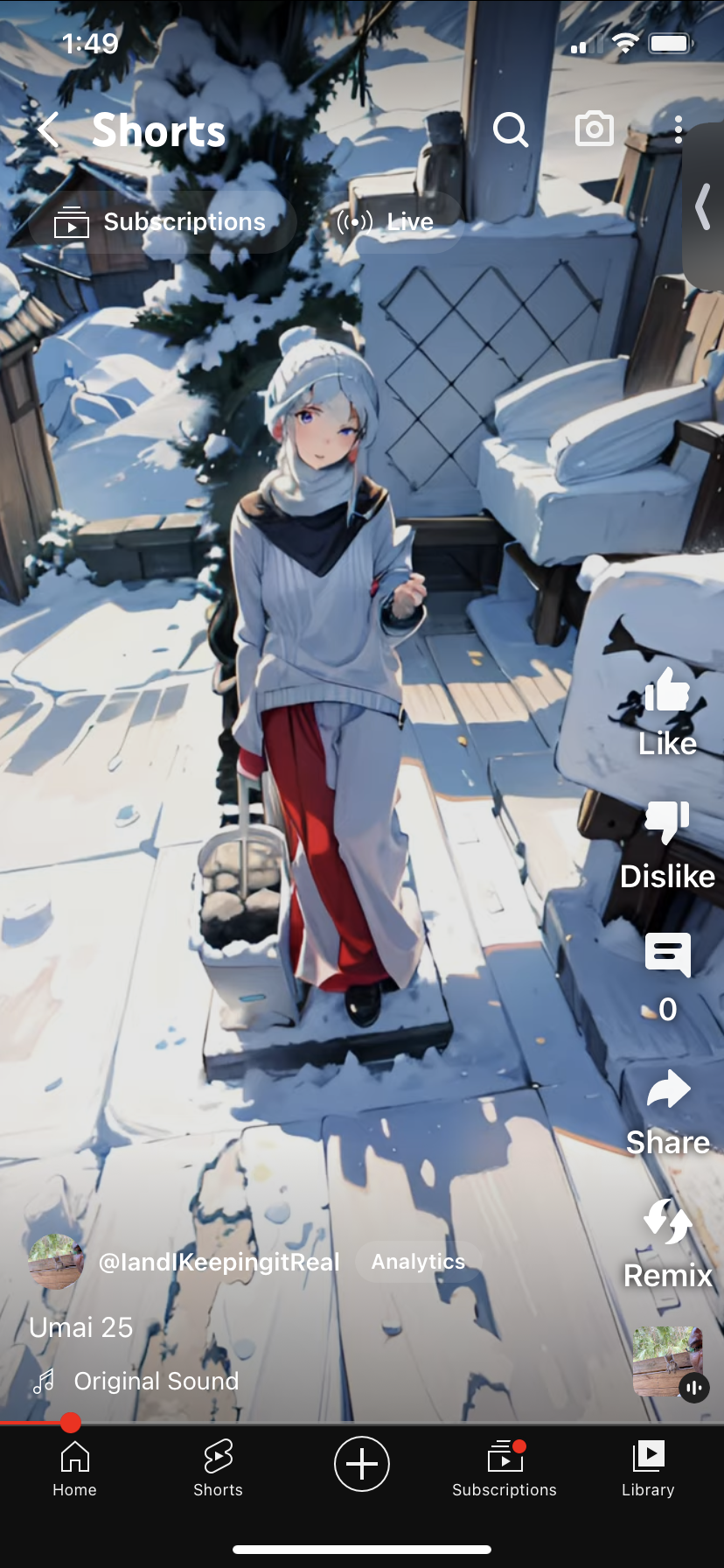Tap the plus create button
Screen dimensions: 724x1568
click(362, 1463)
